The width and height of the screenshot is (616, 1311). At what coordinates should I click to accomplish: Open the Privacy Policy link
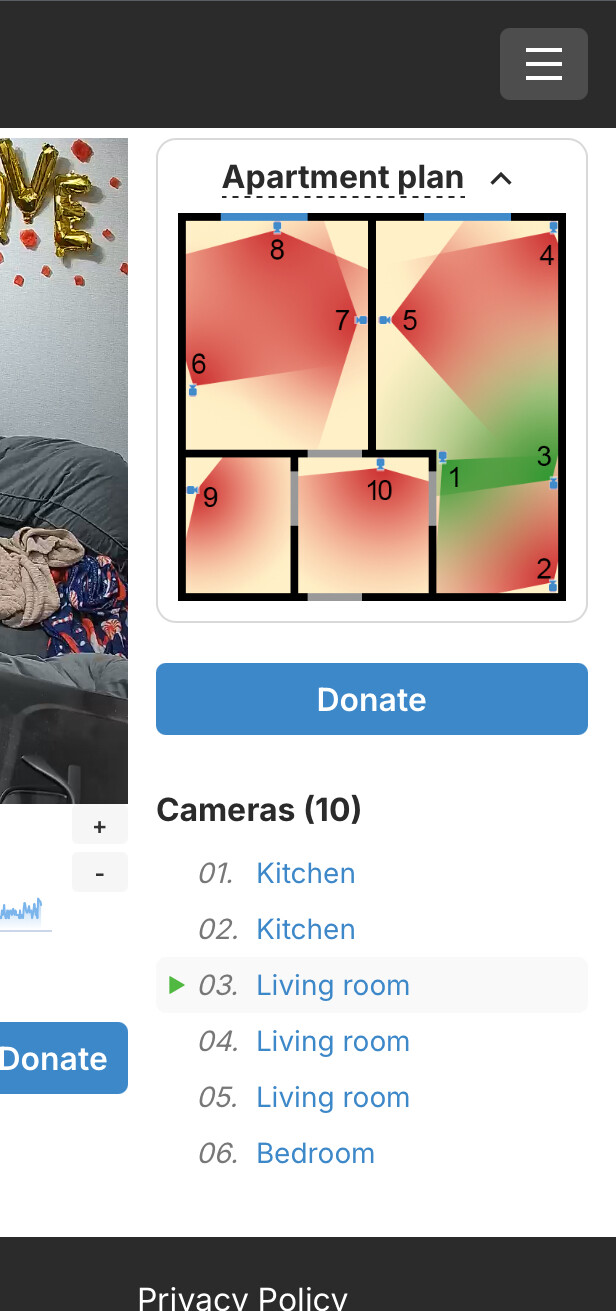(x=243, y=1298)
